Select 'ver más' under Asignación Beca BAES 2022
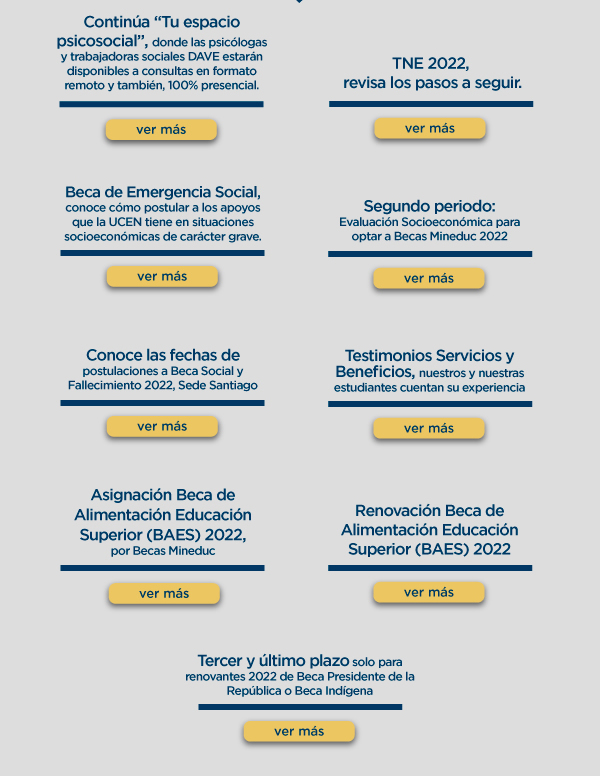 [x=163, y=593]
